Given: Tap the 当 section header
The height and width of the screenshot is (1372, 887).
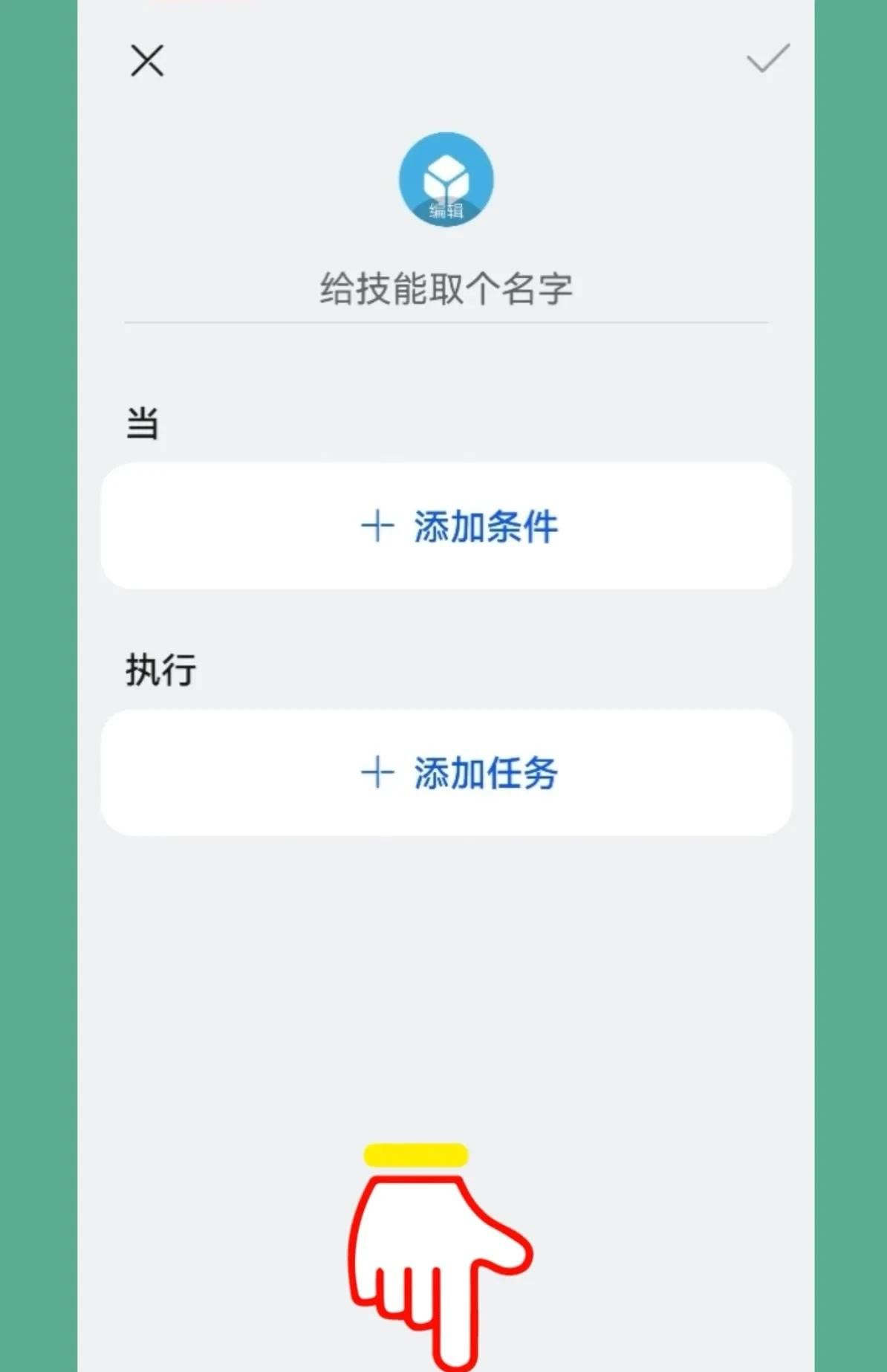Looking at the screenshot, I should (x=141, y=422).
